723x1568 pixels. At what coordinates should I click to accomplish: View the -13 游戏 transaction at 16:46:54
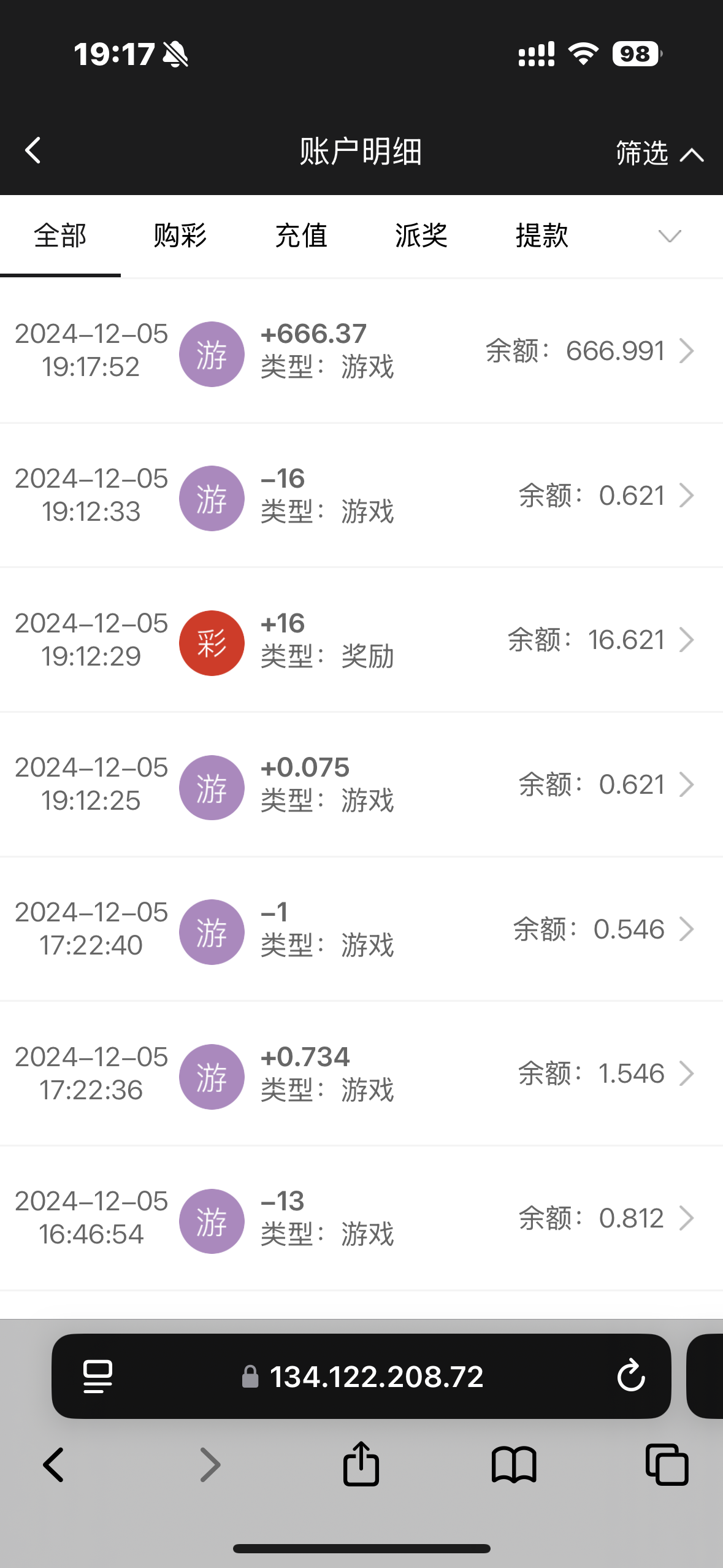[x=361, y=1218]
